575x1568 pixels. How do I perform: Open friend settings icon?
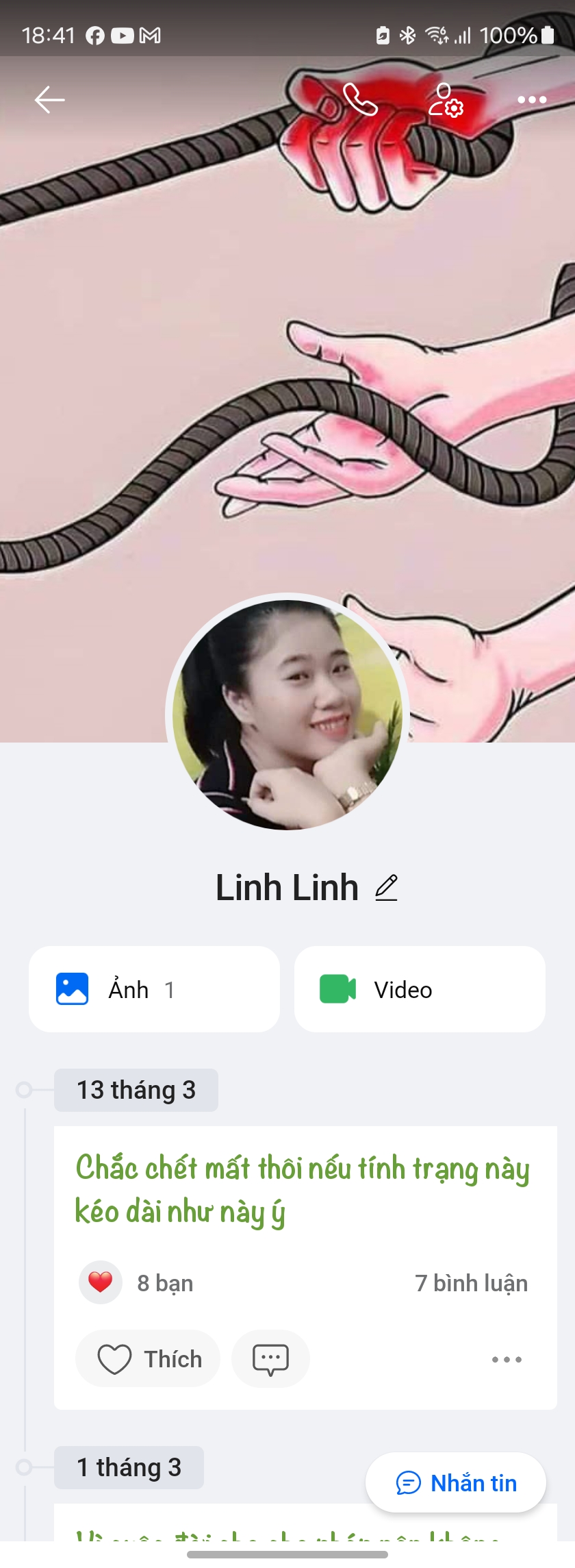coord(446,100)
